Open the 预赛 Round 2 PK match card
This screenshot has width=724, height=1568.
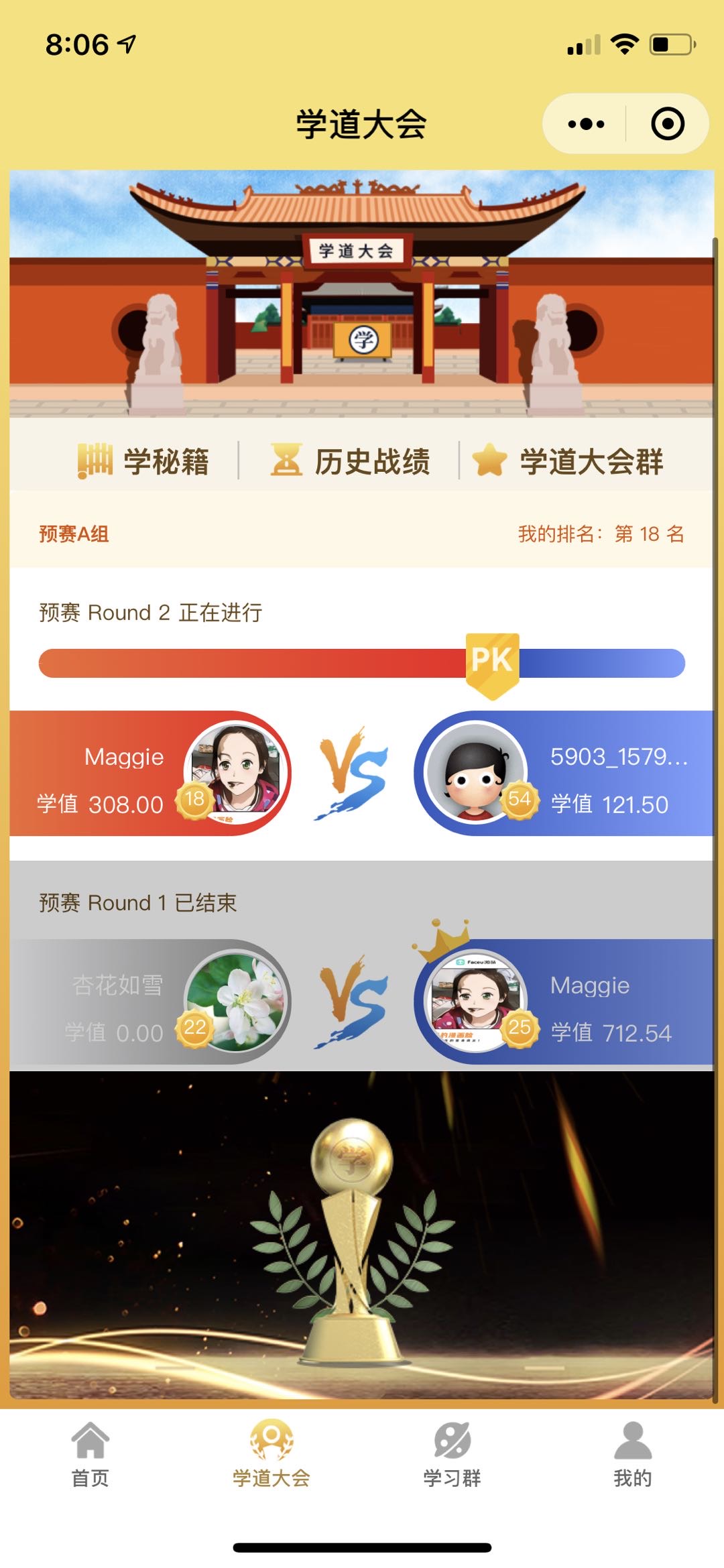point(361,773)
